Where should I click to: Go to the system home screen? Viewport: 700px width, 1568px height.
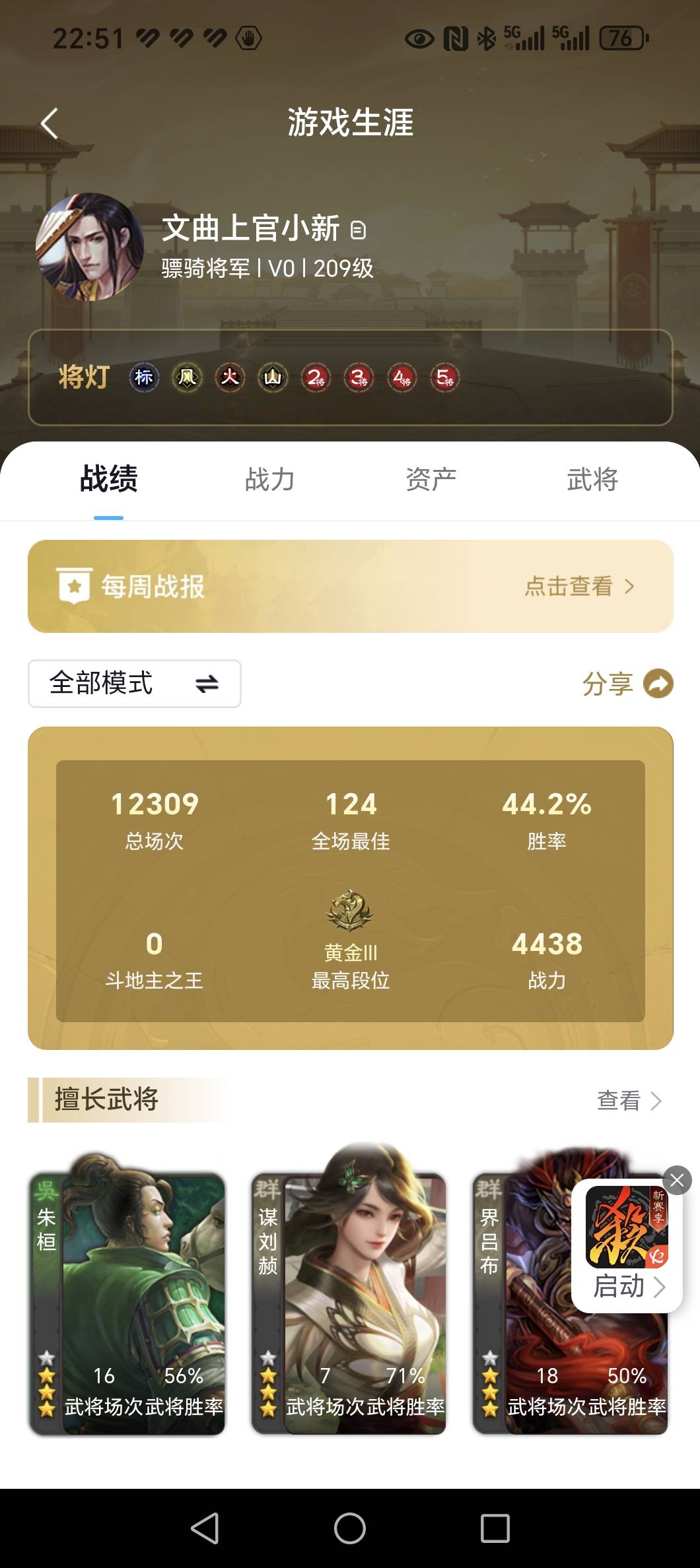350,1528
